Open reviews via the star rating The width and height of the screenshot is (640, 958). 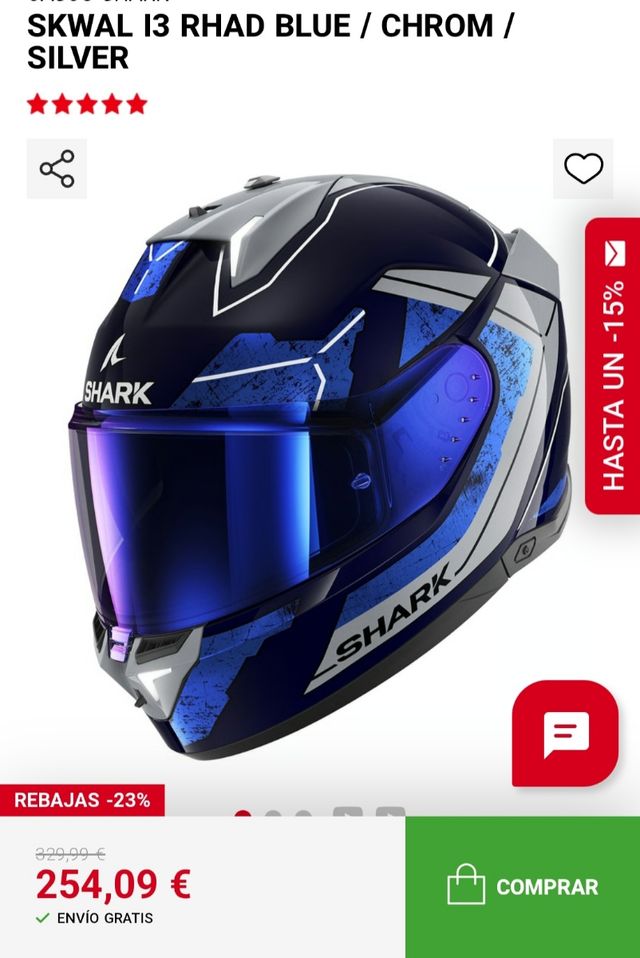tap(87, 104)
